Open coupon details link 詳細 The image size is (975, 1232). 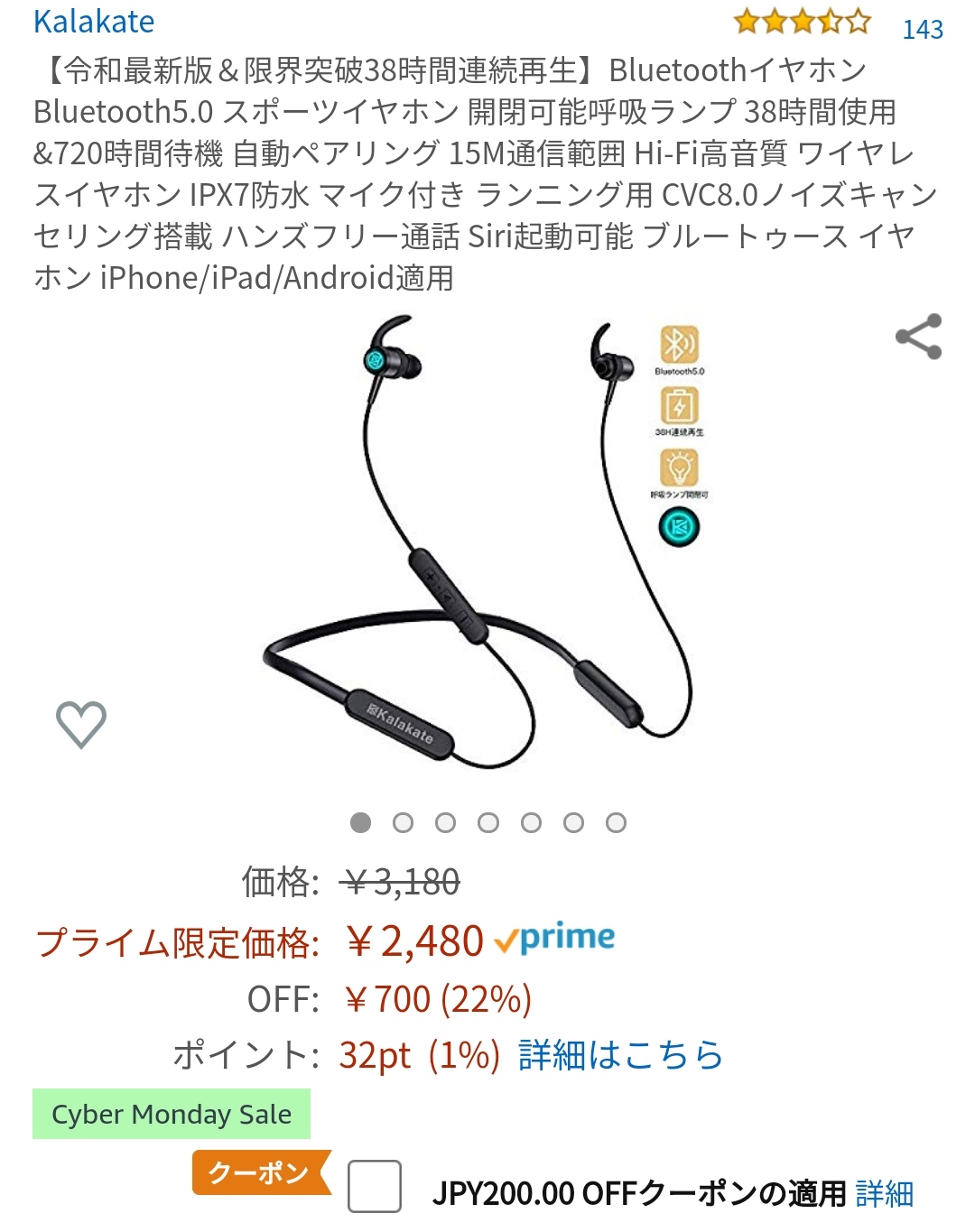point(885,1193)
